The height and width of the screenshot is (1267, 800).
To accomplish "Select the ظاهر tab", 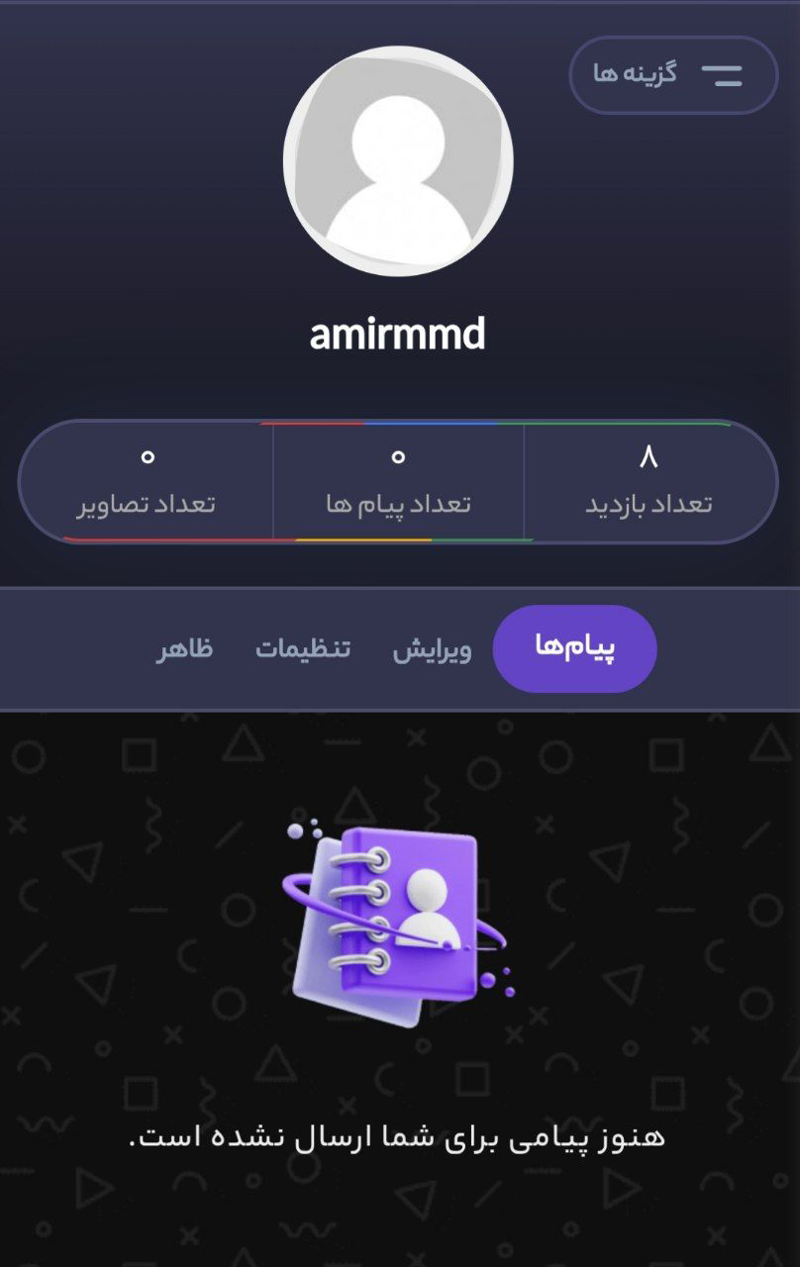I will click(x=185, y=649).
